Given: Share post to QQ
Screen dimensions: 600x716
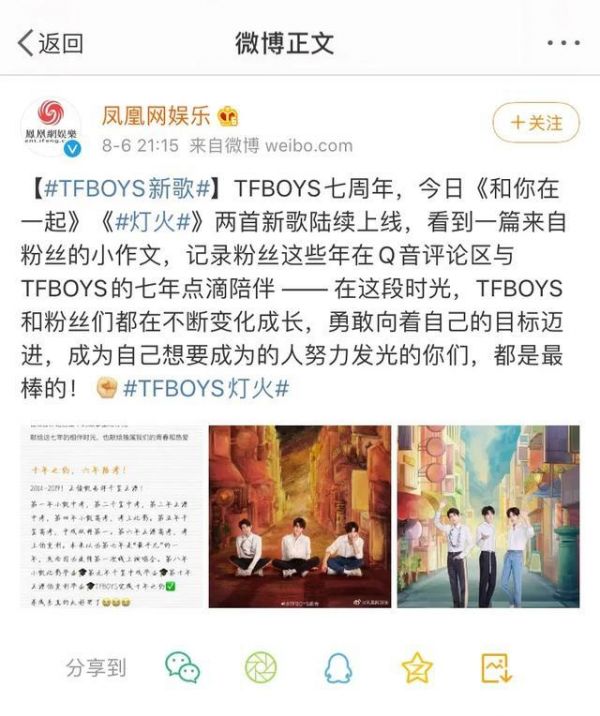Looking at the screenshot, I should tap(339, 666).
